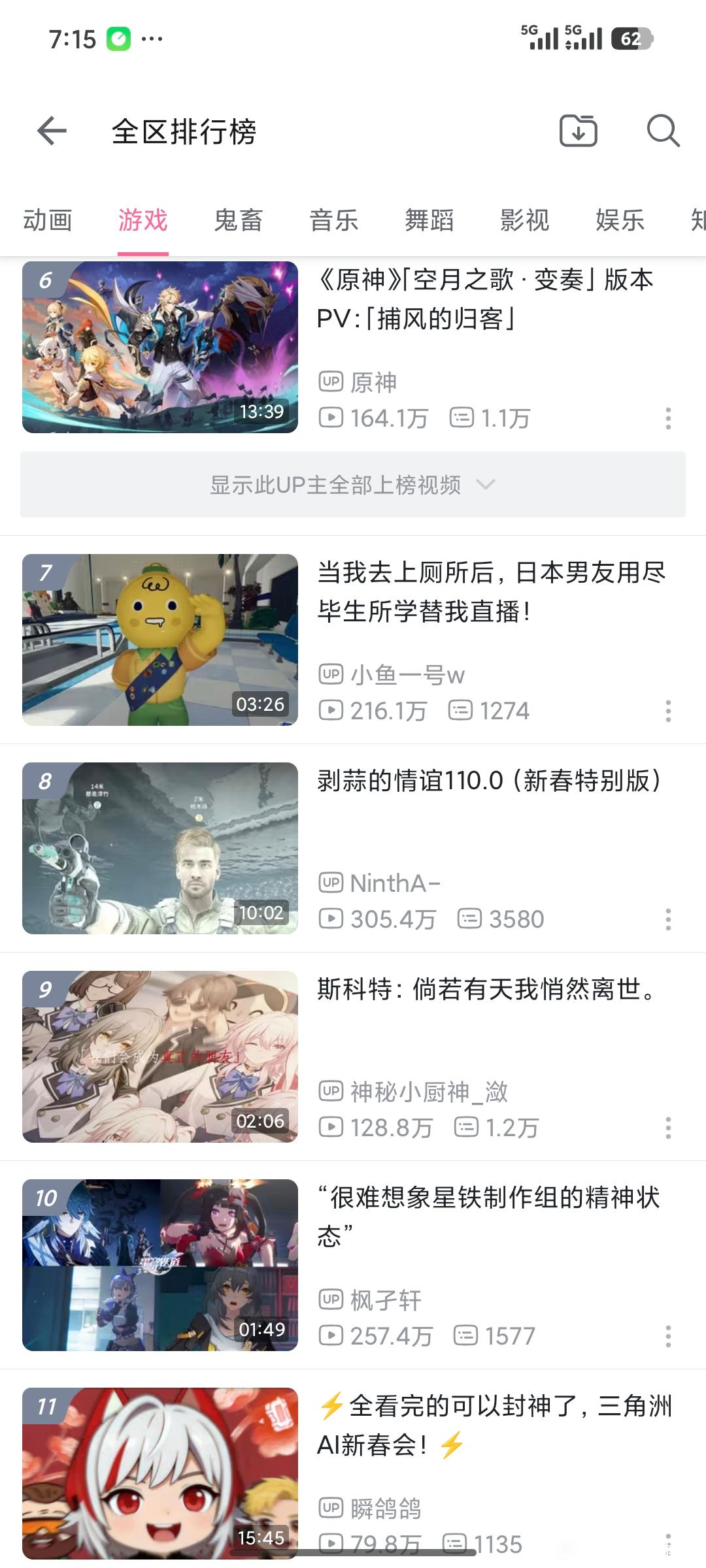Switch to the 鬼畜 tab
The width and height of the screenshot is (706, 1568).
click(238, 221)
